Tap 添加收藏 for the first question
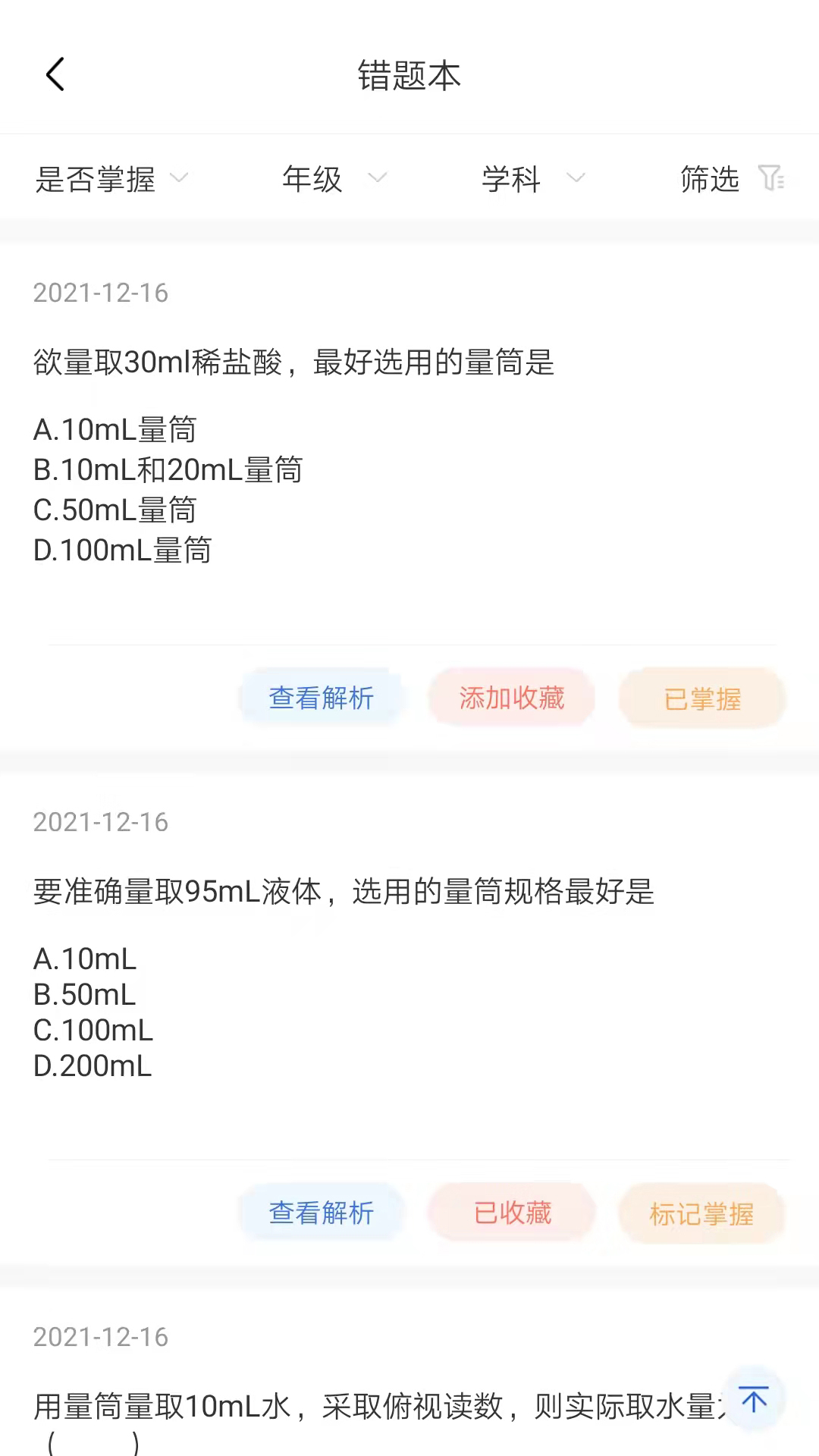This screenshot has height=1456, width=819. pos(511,698)
